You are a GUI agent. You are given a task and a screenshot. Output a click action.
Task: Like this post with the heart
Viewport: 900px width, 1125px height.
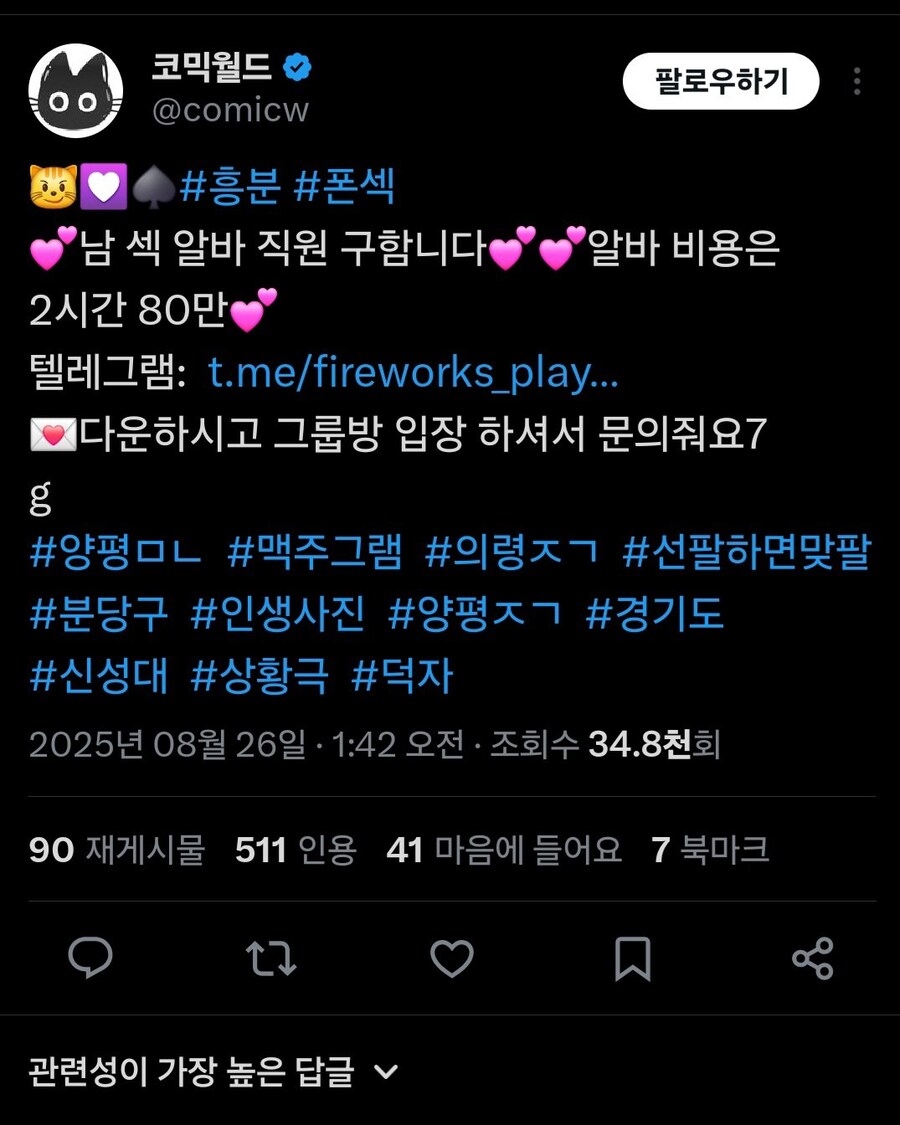(x=452, y=958)
